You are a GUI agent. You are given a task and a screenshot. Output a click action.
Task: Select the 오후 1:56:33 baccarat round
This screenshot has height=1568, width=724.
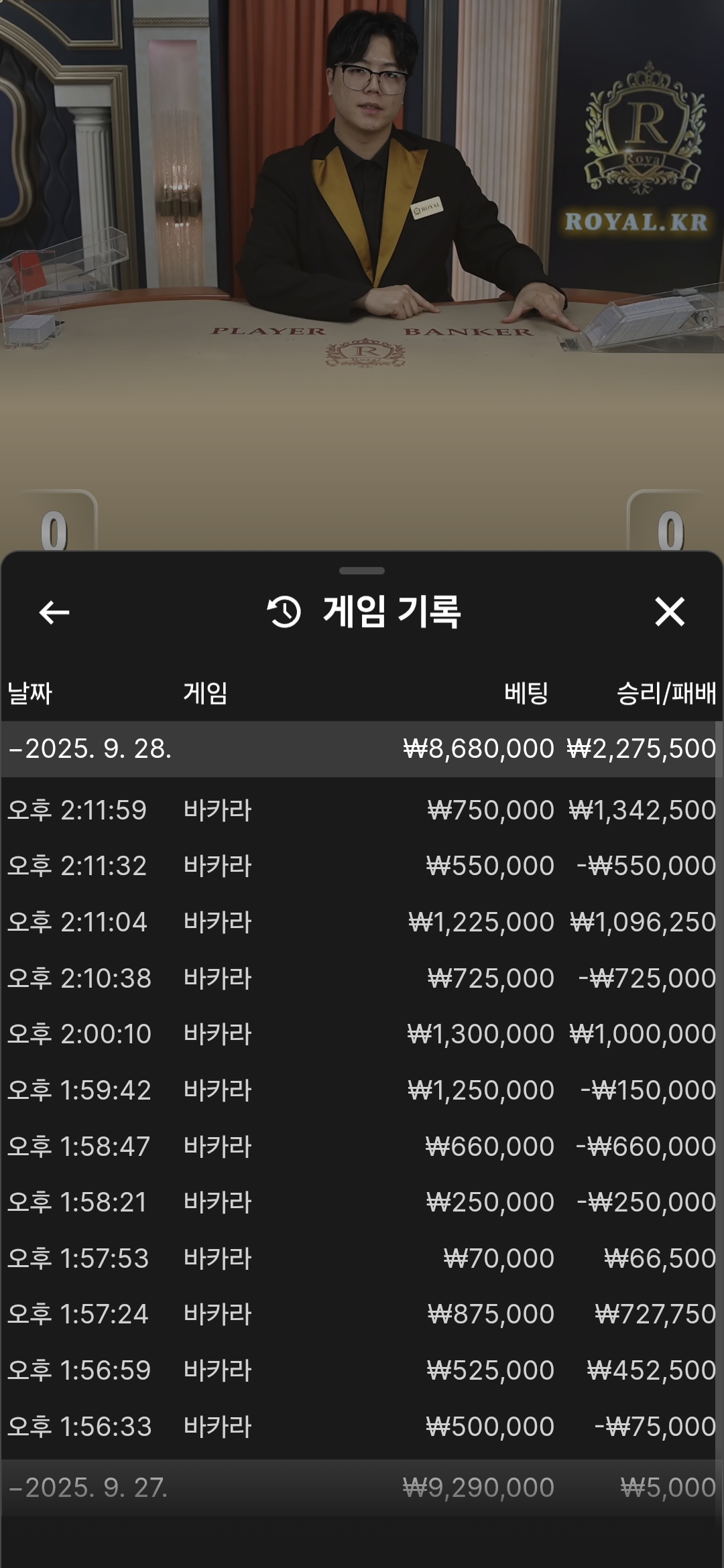coord(362,1427)
